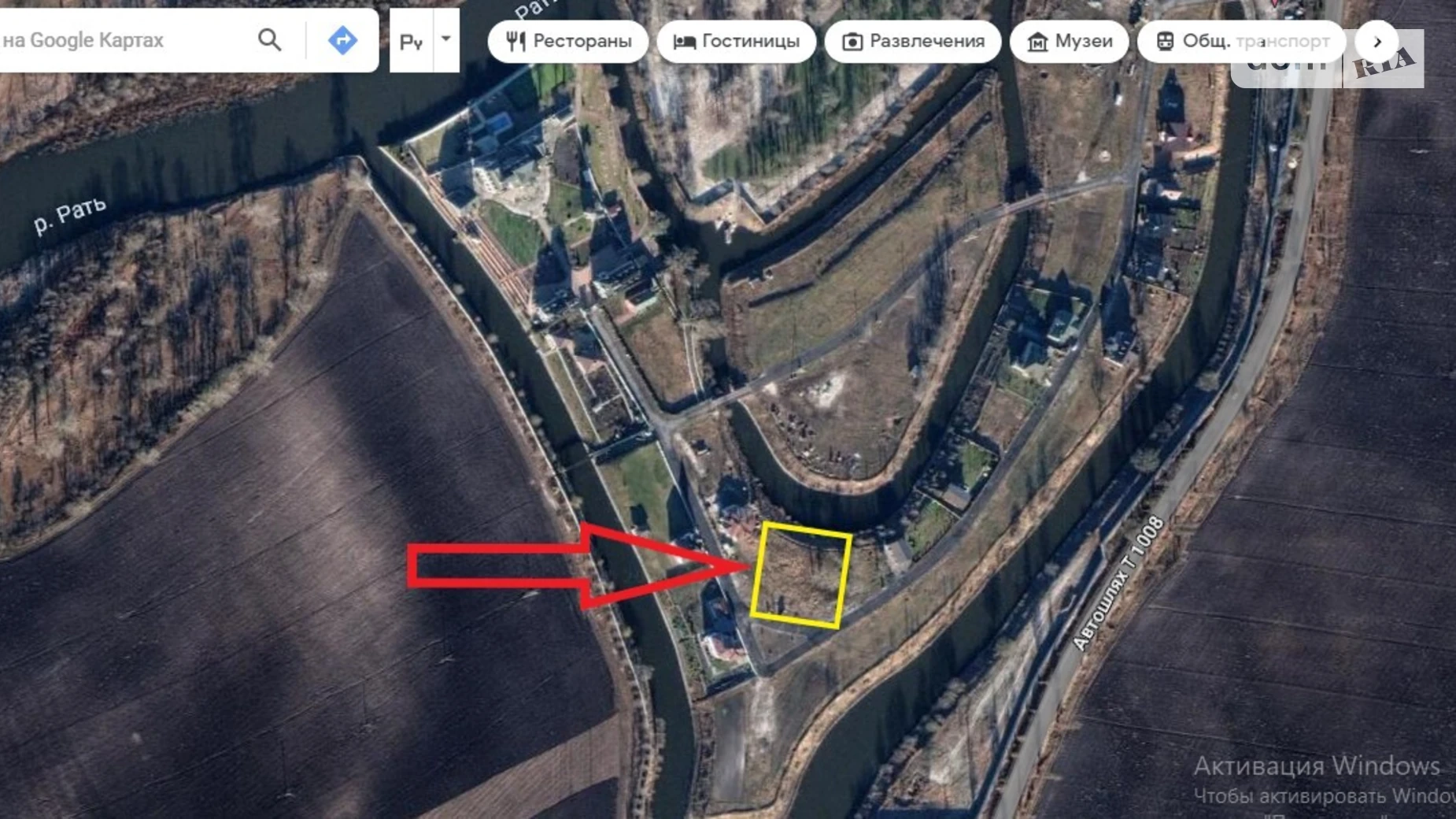Viewport: 1456px width, 819px height.
Task: Open directions with the blue arrow icon
Action: coord(342,40)
